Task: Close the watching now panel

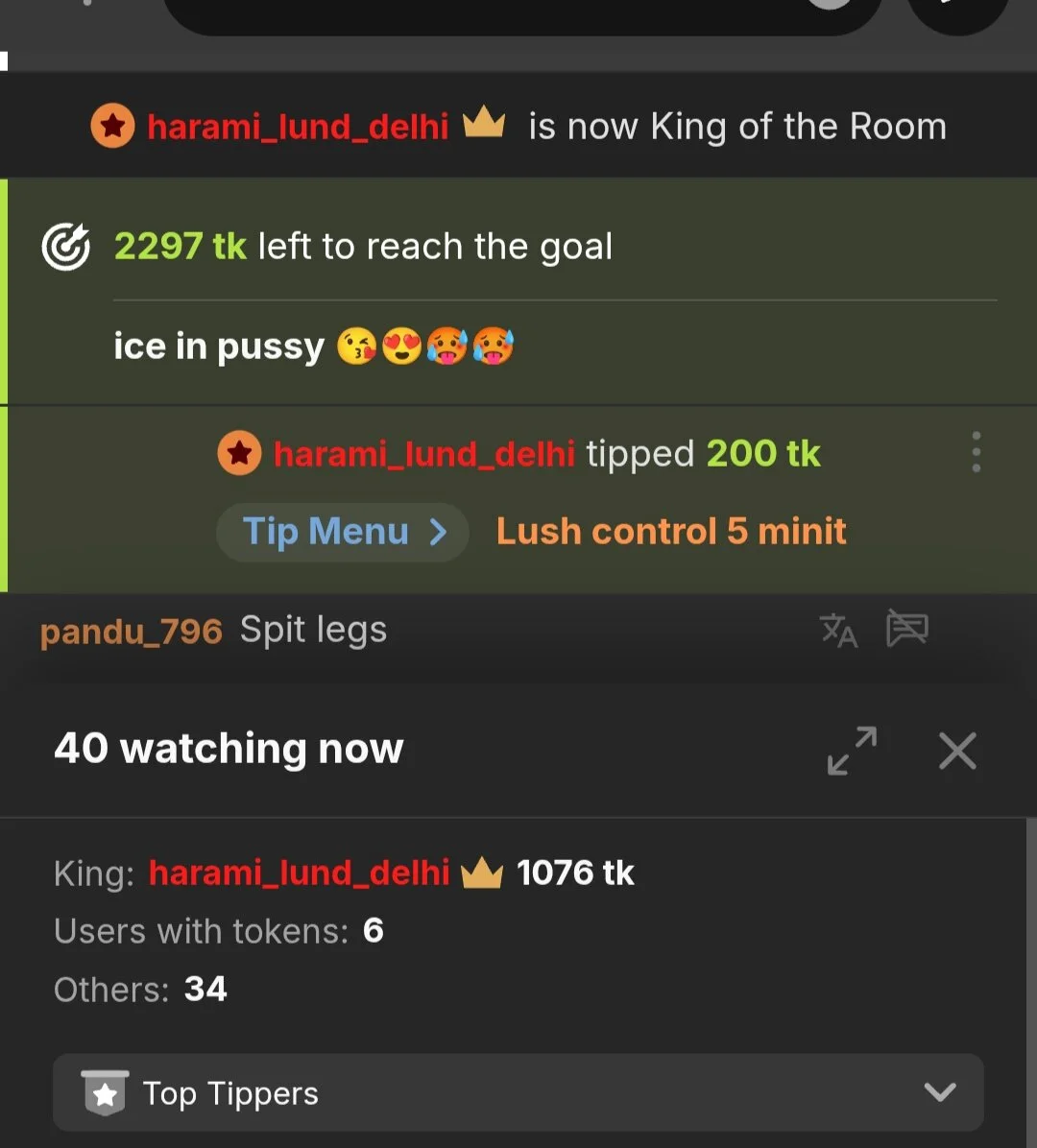Action: click(957, 751)
